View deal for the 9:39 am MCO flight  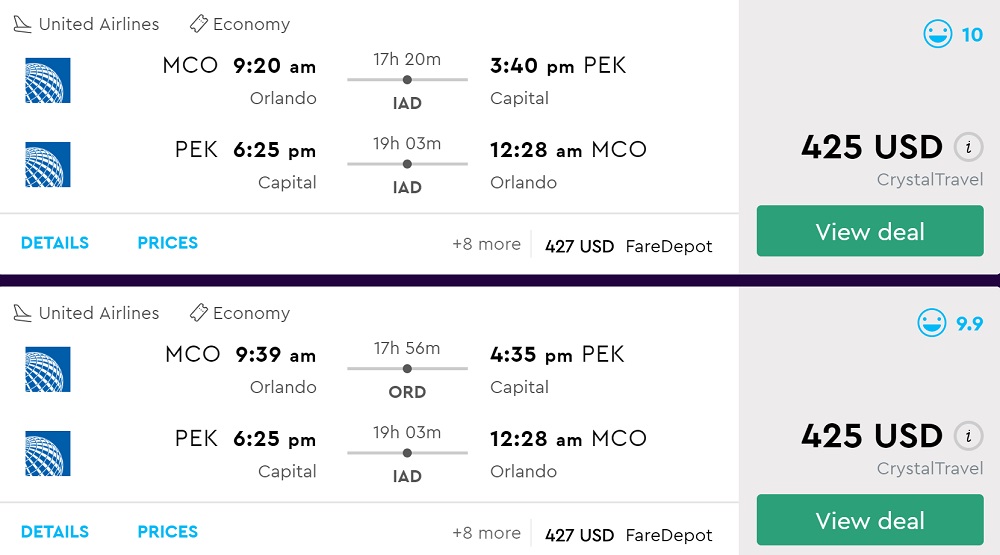(x=869, y=521)
